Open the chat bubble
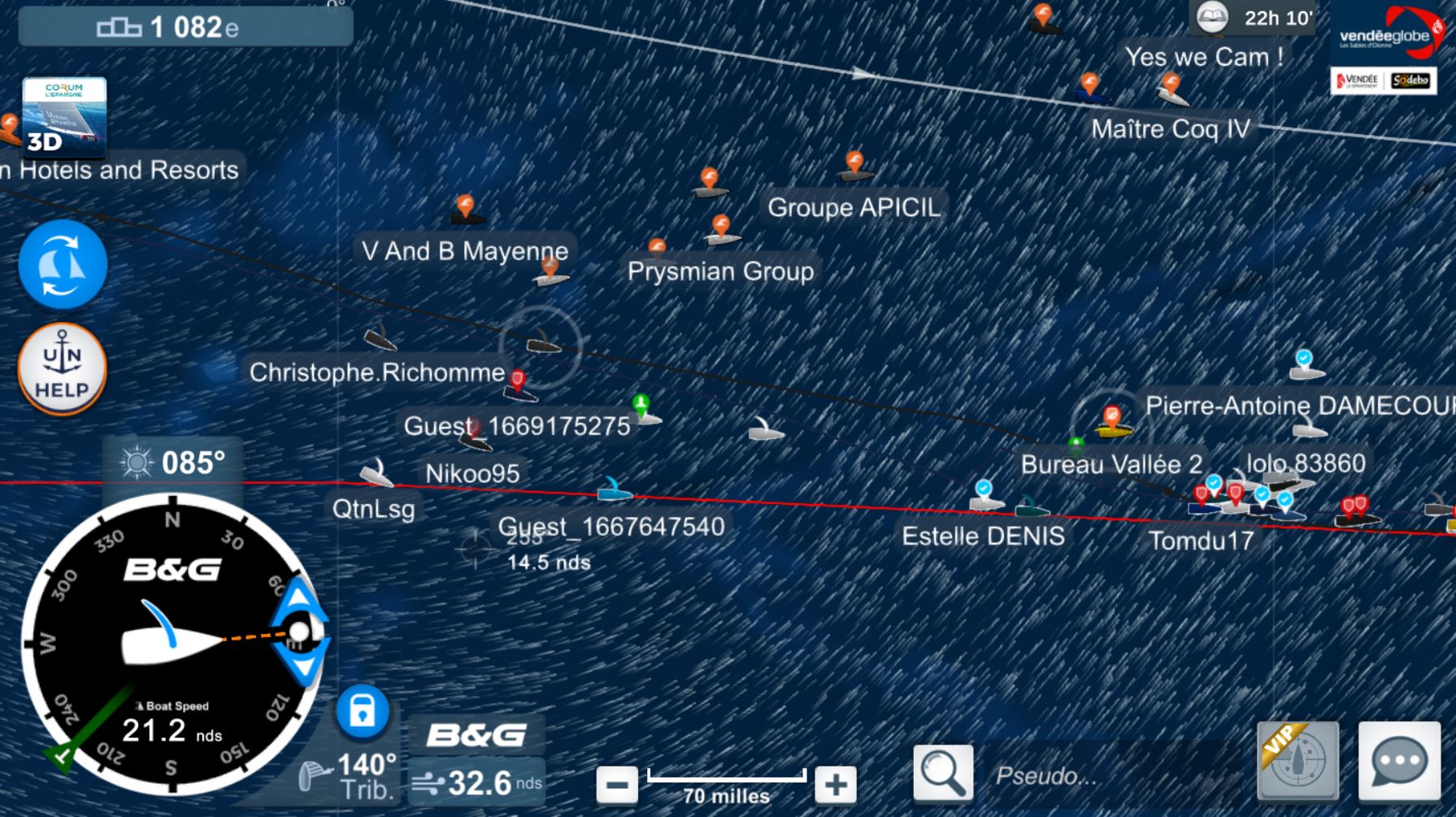Screen dimensions: 1456x817 tap(1398, 761)
